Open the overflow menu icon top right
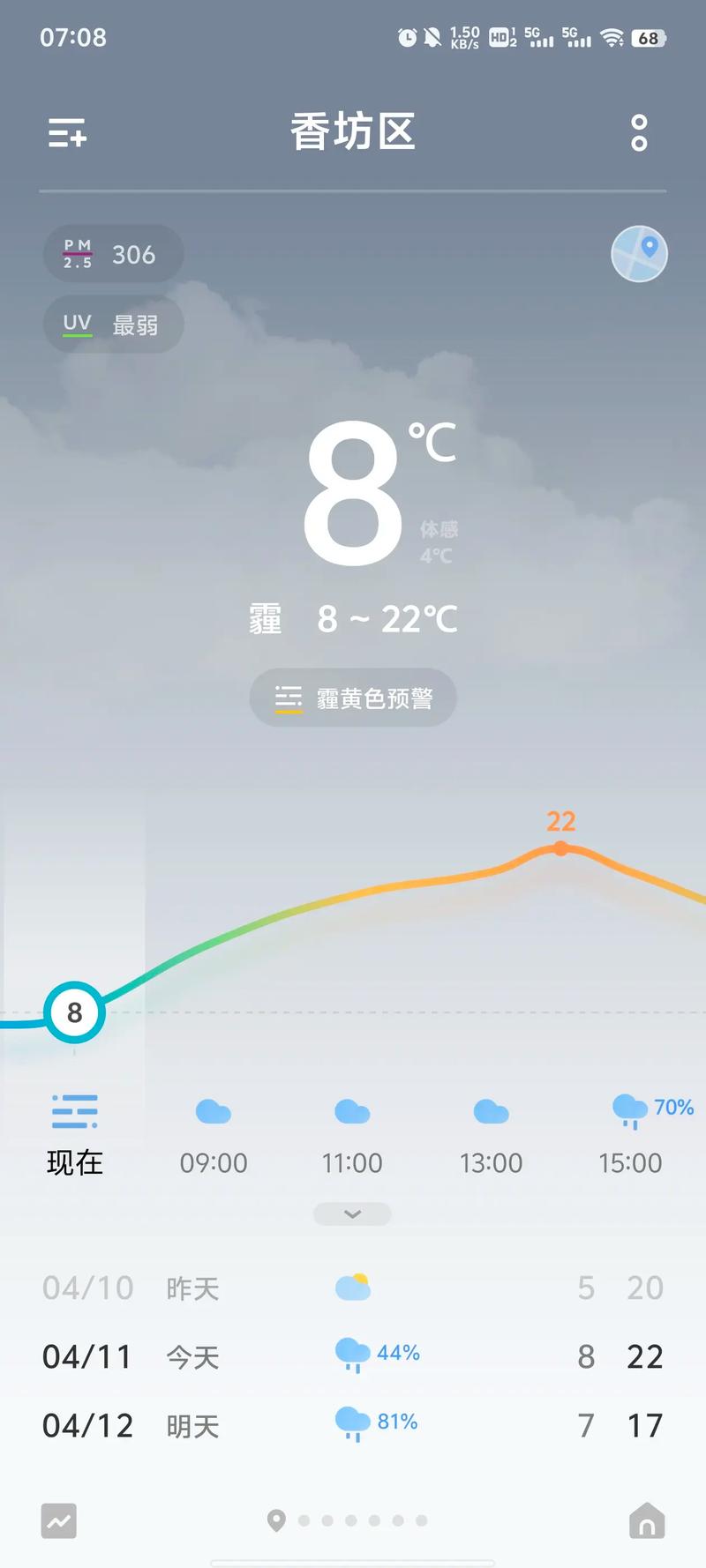 [638, 133]
